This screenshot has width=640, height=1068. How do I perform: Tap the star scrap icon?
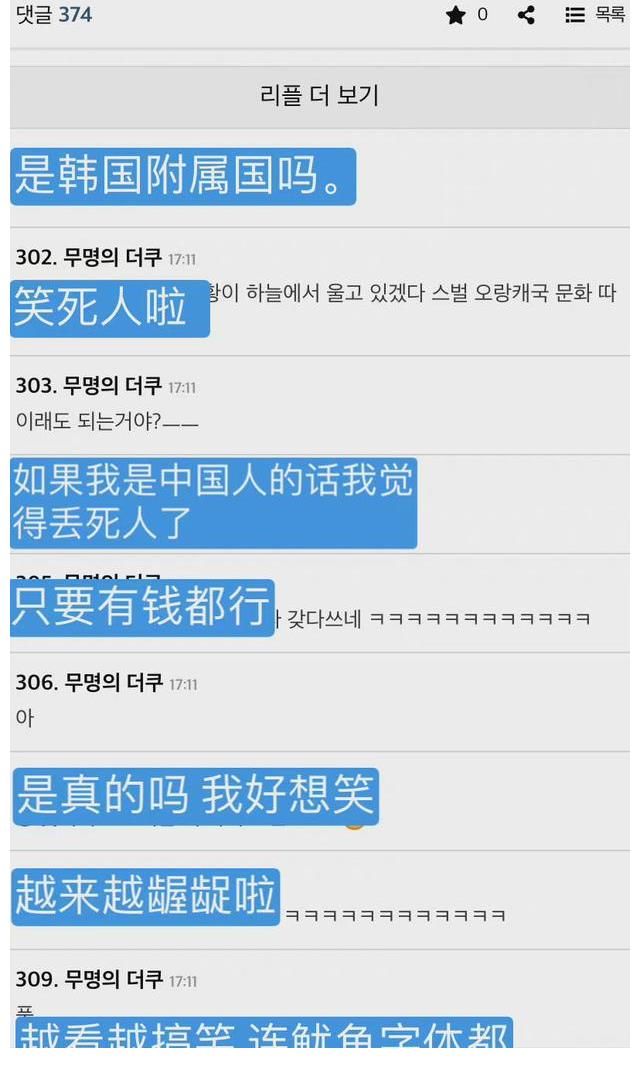point(456,15)
